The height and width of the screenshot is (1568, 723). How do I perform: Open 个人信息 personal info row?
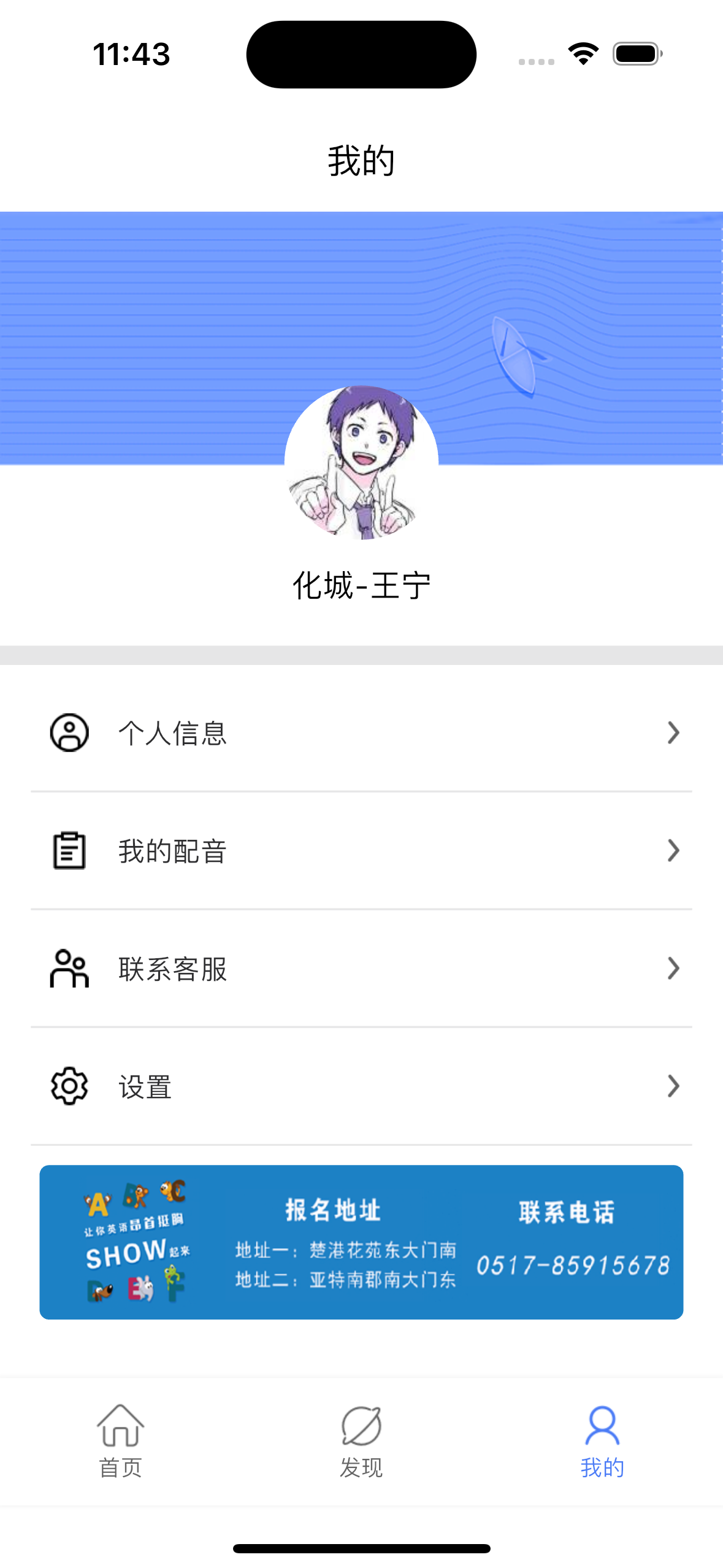(361, 732)
